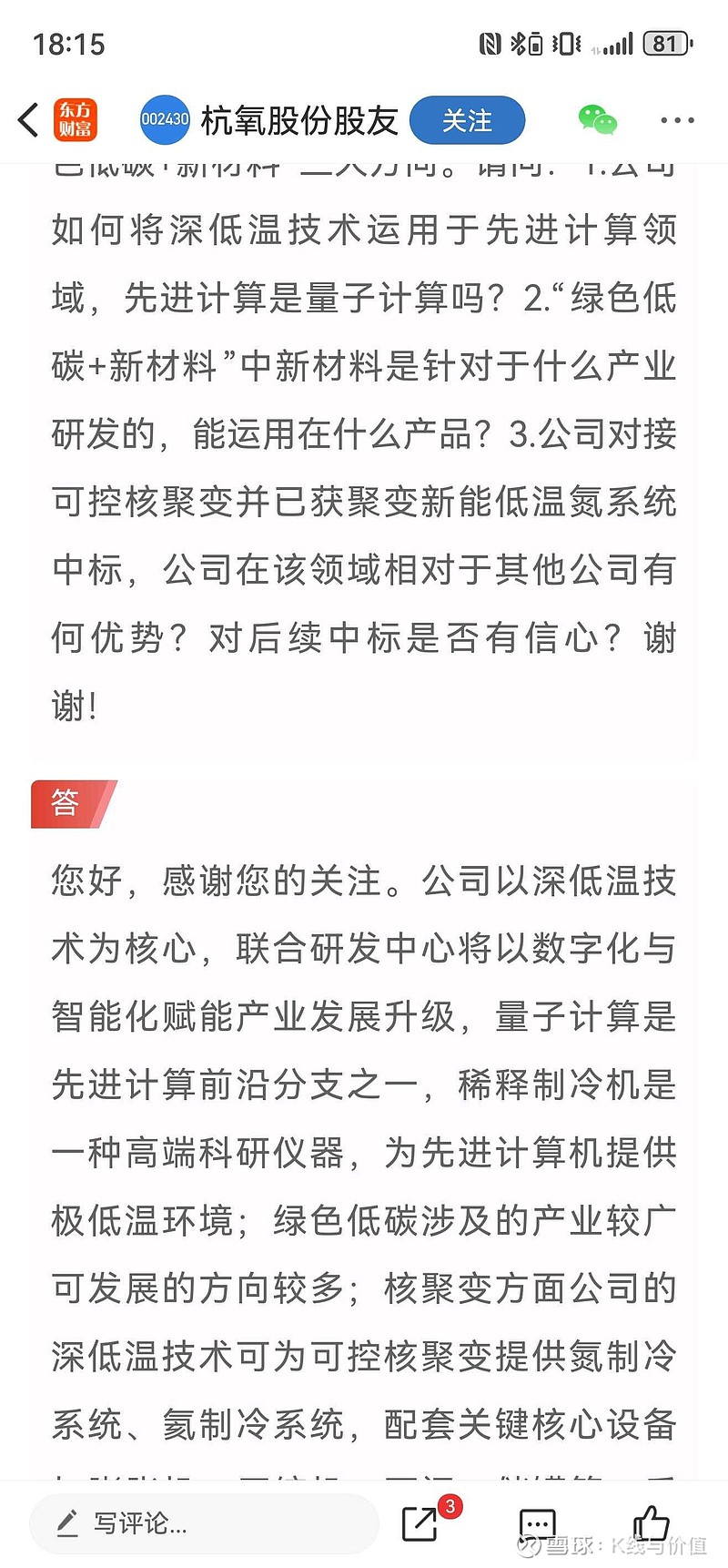Viewport: 728px width, 1568px height.
Task: Open the three-dot more options menu
Action: coord(676,119)
